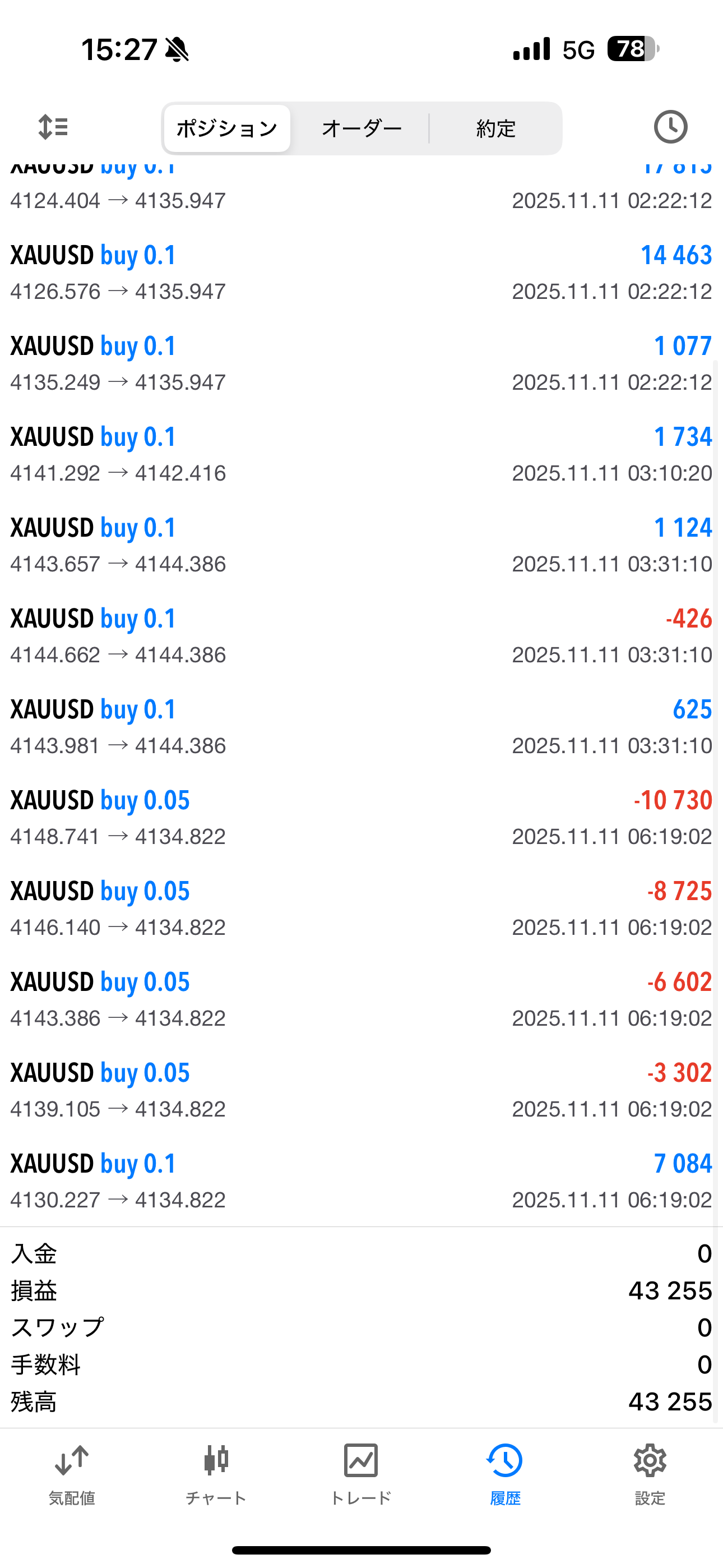Go to the 気配値 tab

click(72, 1474)
